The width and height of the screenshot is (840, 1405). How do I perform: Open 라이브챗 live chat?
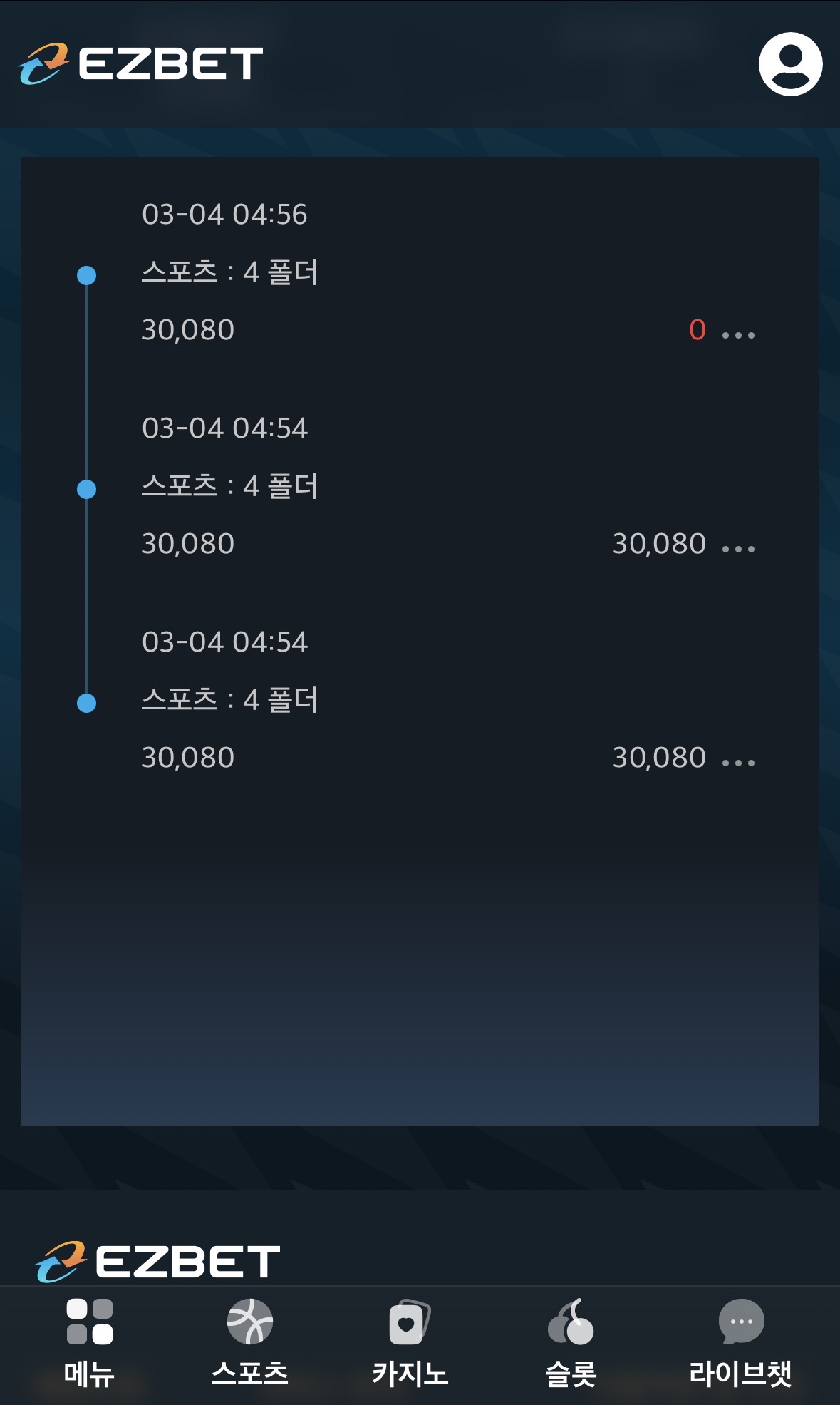[x=740, y=1343]
